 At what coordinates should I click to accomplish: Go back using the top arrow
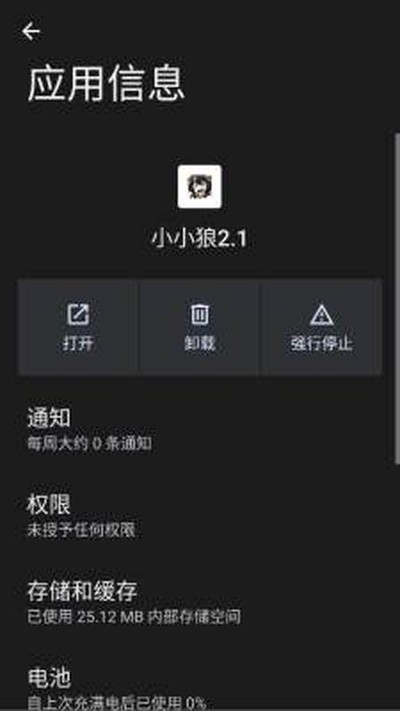pyautogui.click(x=31, y=31)
